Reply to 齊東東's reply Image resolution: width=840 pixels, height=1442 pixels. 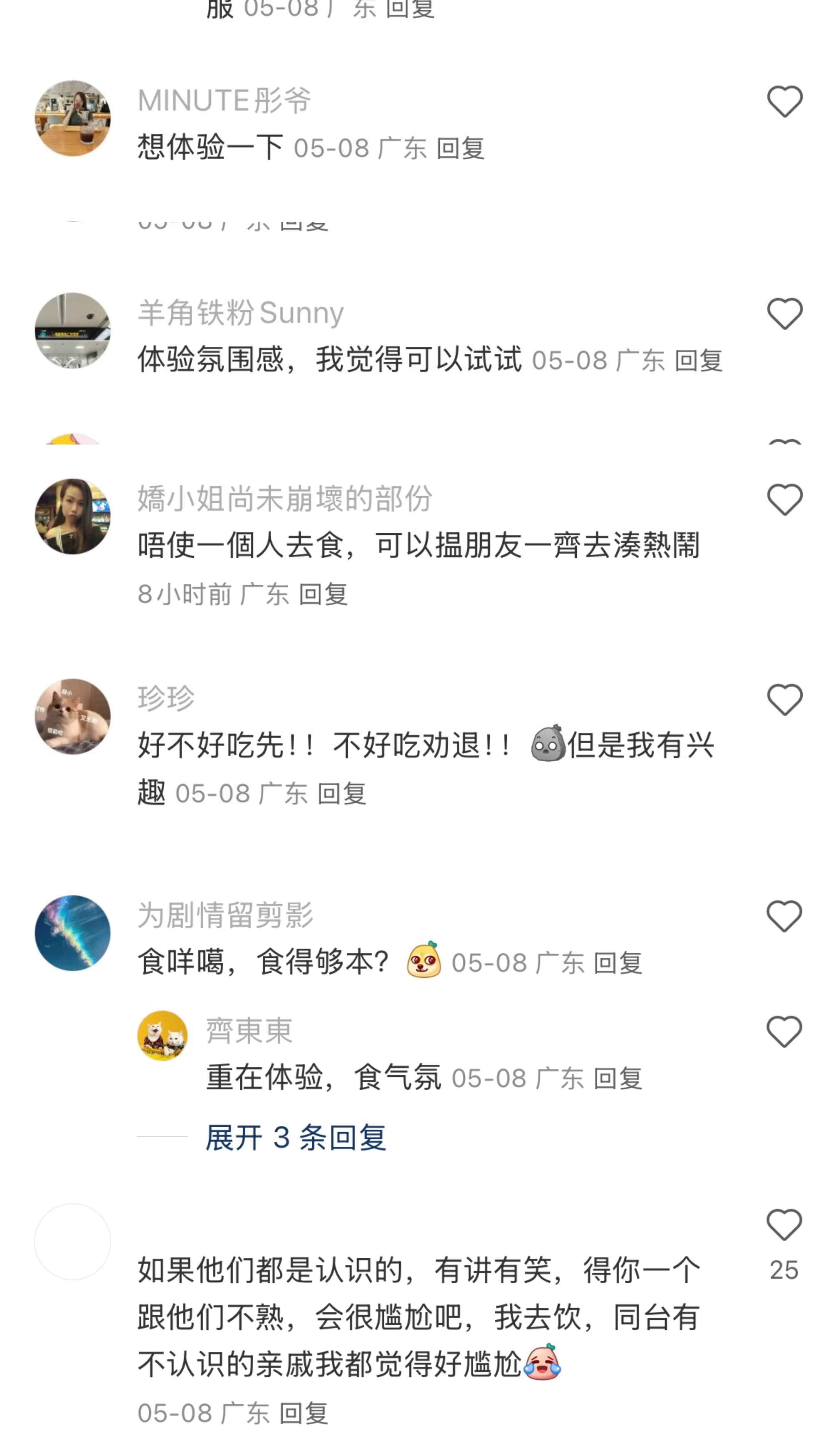(x=617, y=1079)
